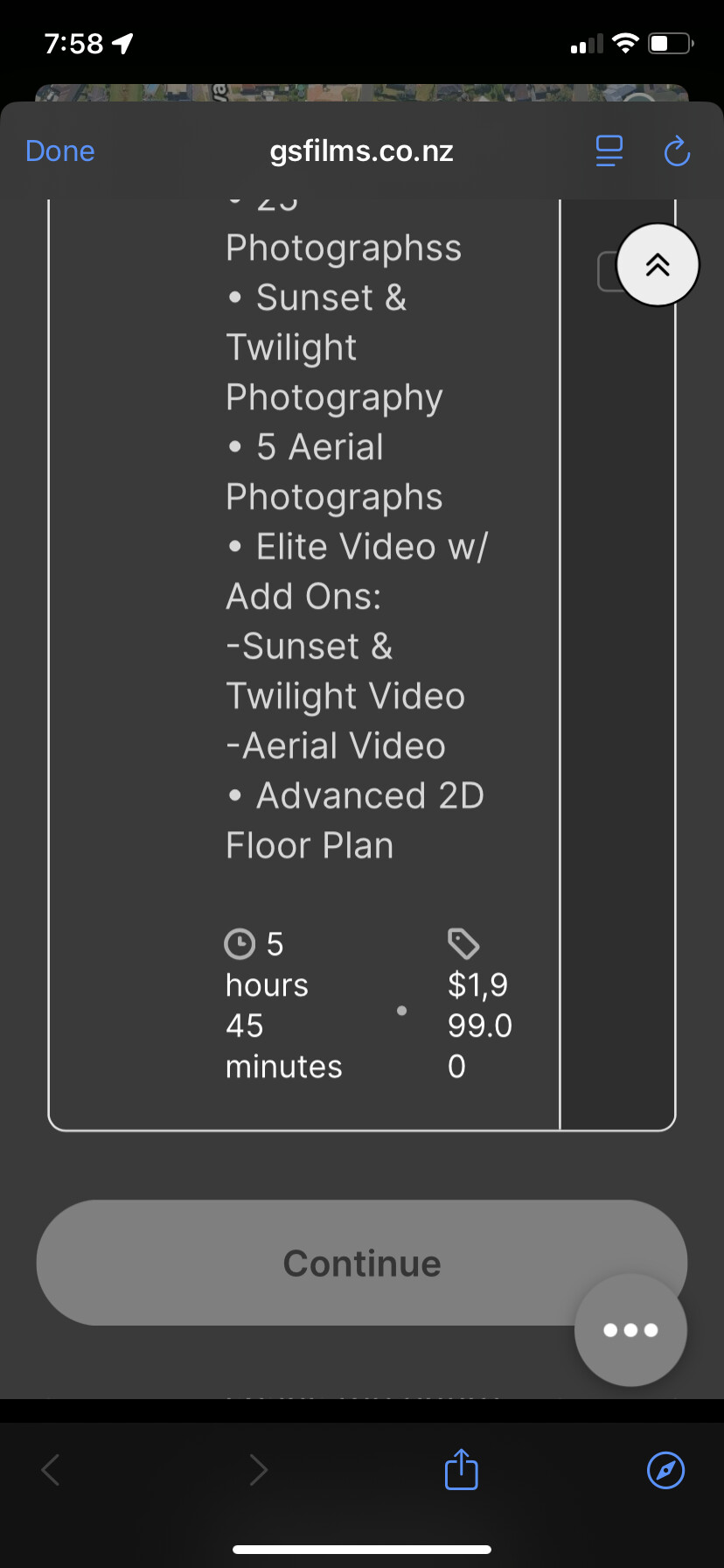Open the reader view icon

609,151
